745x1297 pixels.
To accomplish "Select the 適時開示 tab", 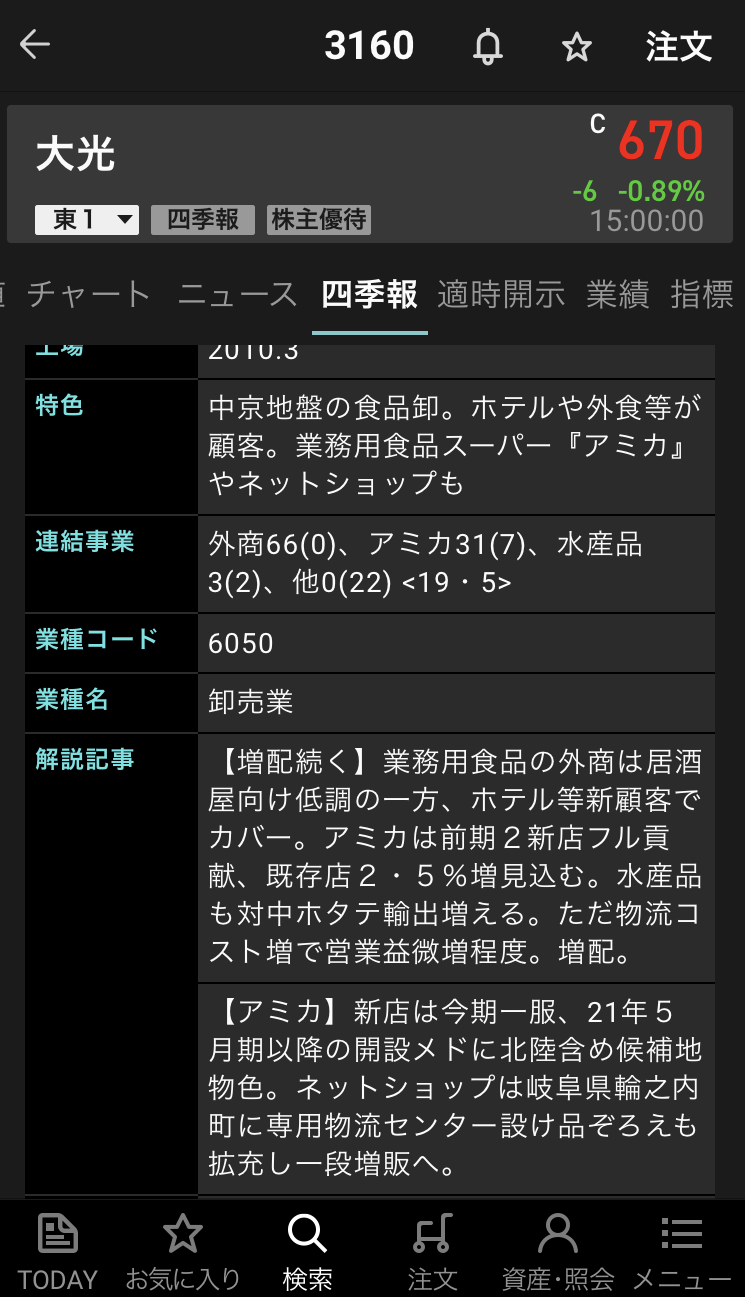I will pyautogui.click(x=500, y=295).
